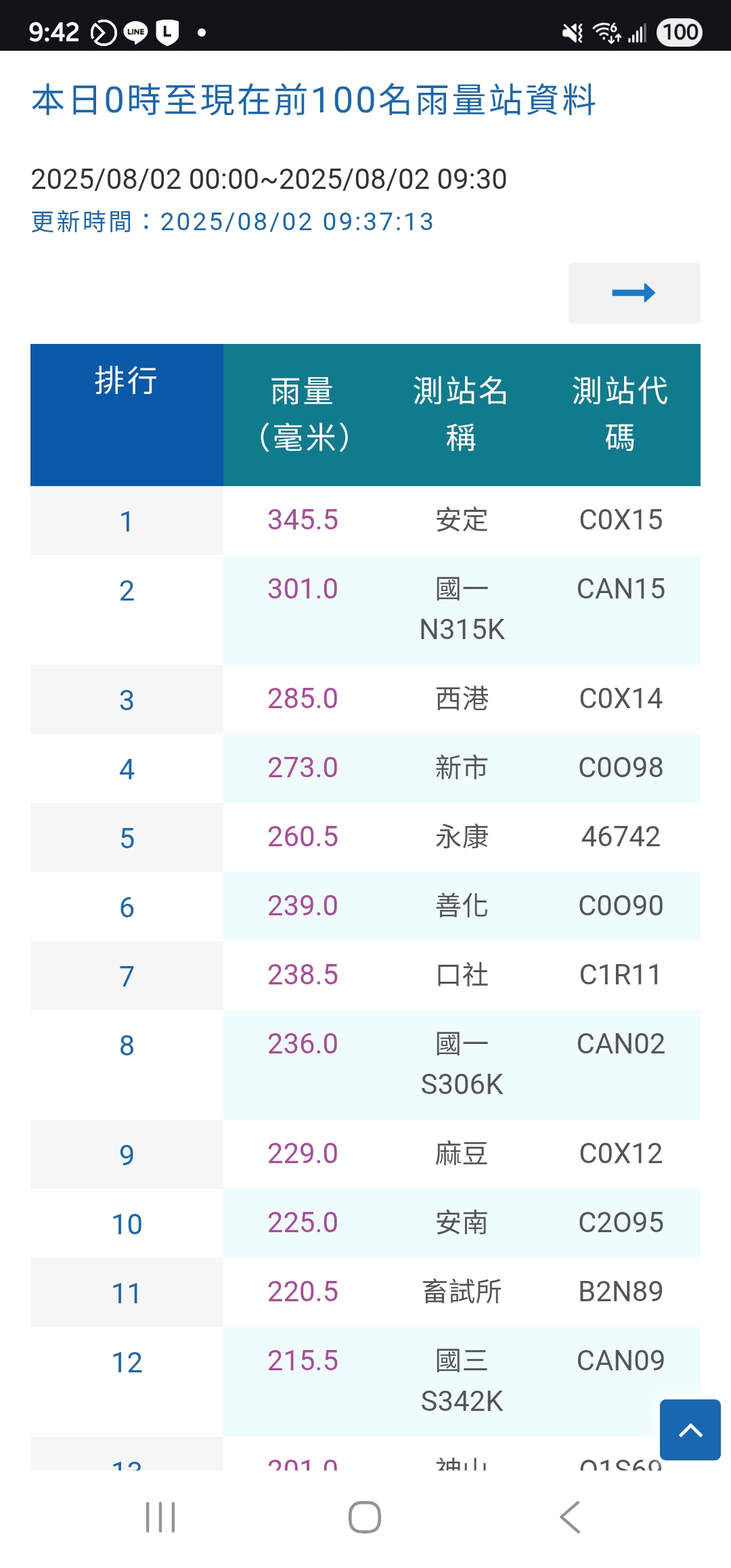Tap the scroll-to-top arrow button
Image resolution: width=731 pixels, height=1568 pixels.
pos(690,1429)
